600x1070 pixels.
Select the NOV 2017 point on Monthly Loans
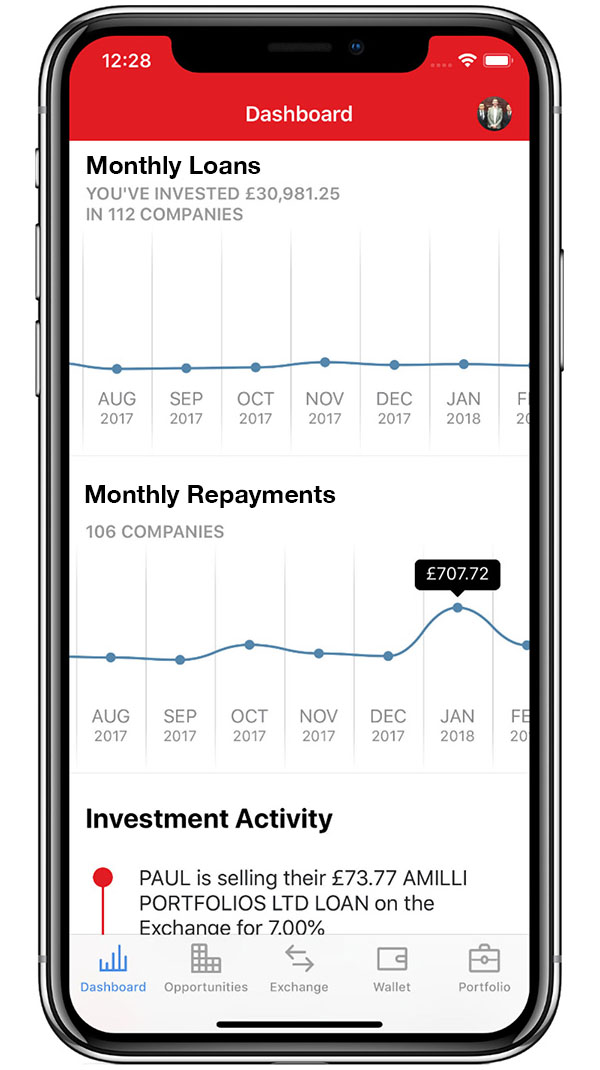[x=325, y=361]
